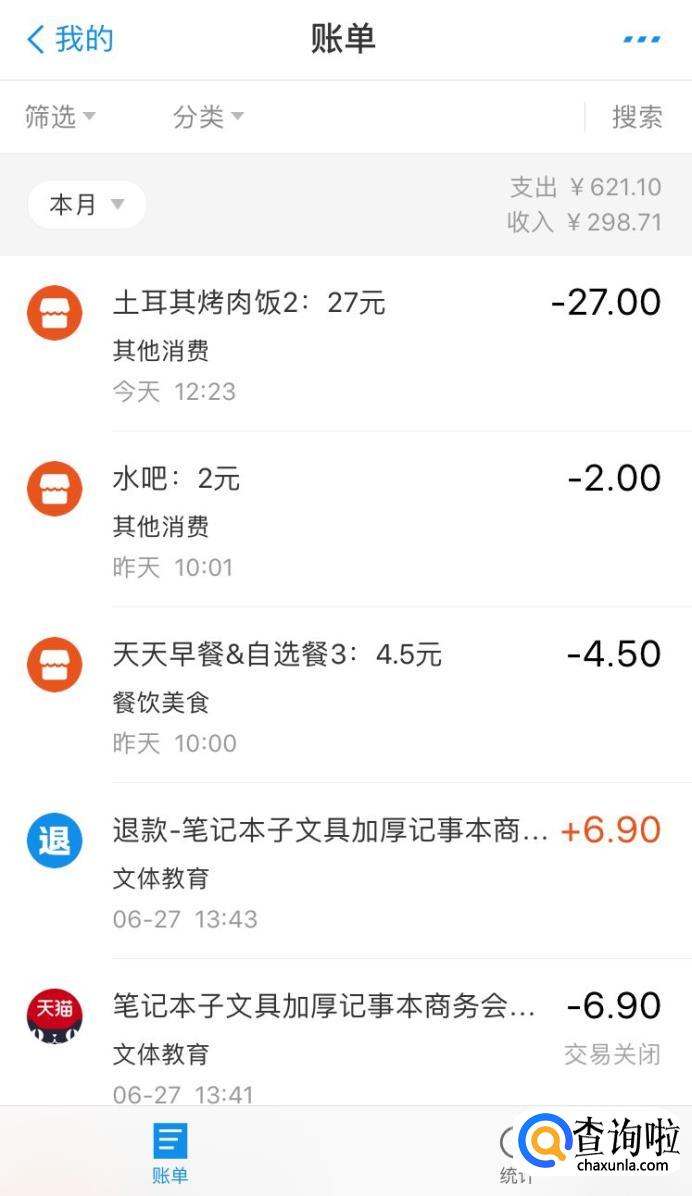Switch to the 账单 tab
Image resolution: width=692 pixels, height=1196 pixels.
click(170, 1152)
